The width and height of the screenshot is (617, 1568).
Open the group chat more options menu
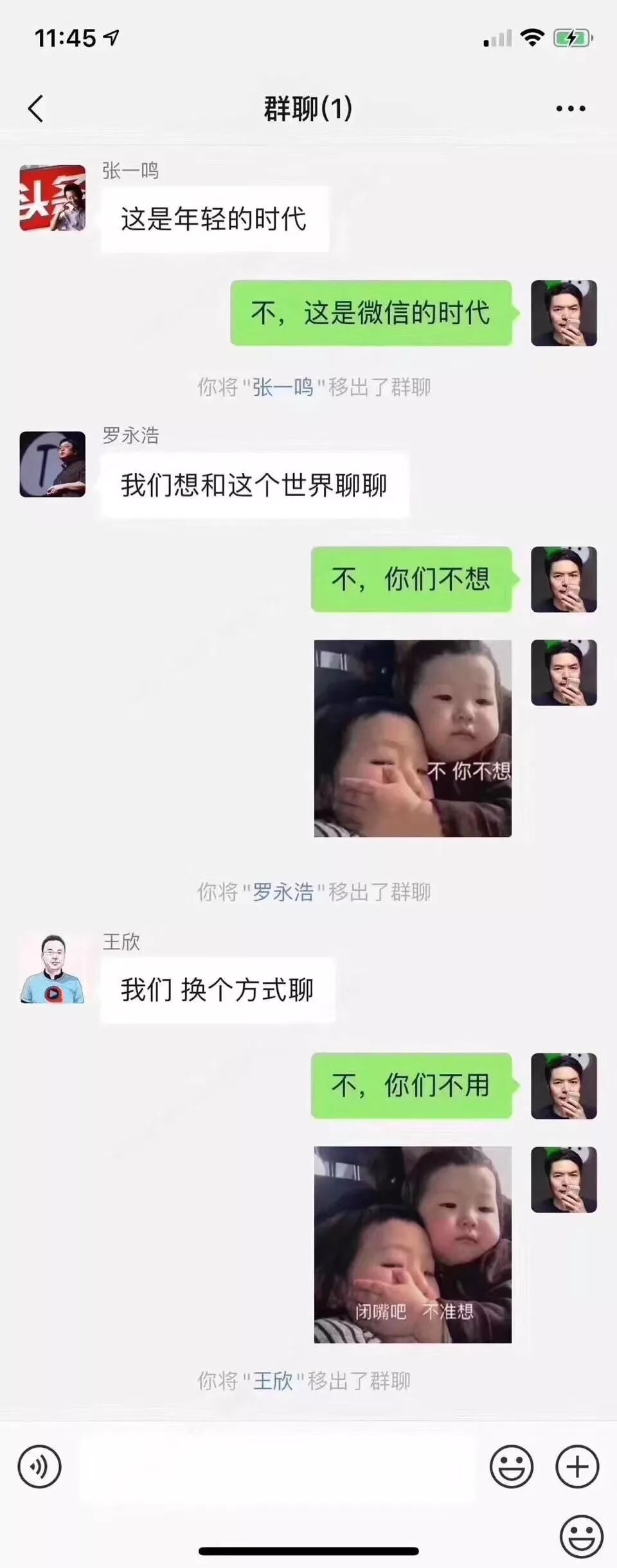570,109
